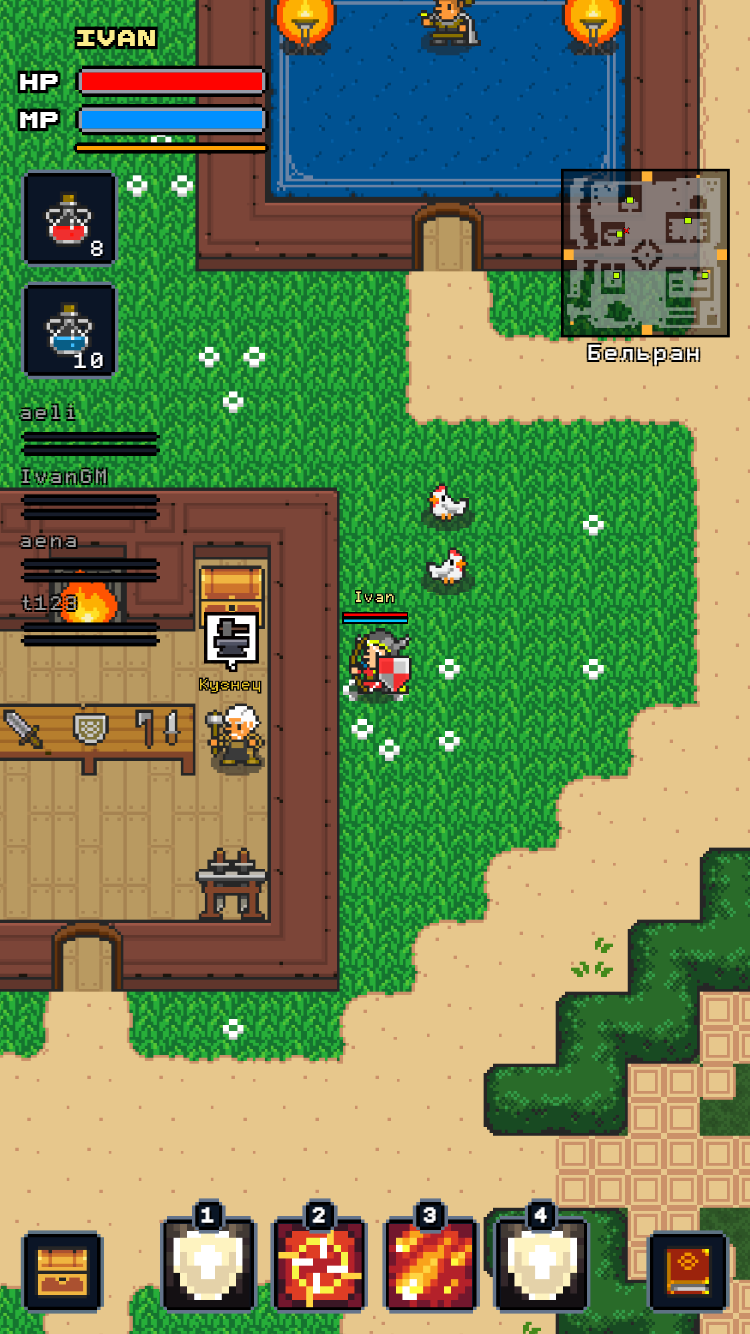The width and height of the screenshot is (750, 1334).
Task: Open the Бельран minimap
Action: coord(645,253)
